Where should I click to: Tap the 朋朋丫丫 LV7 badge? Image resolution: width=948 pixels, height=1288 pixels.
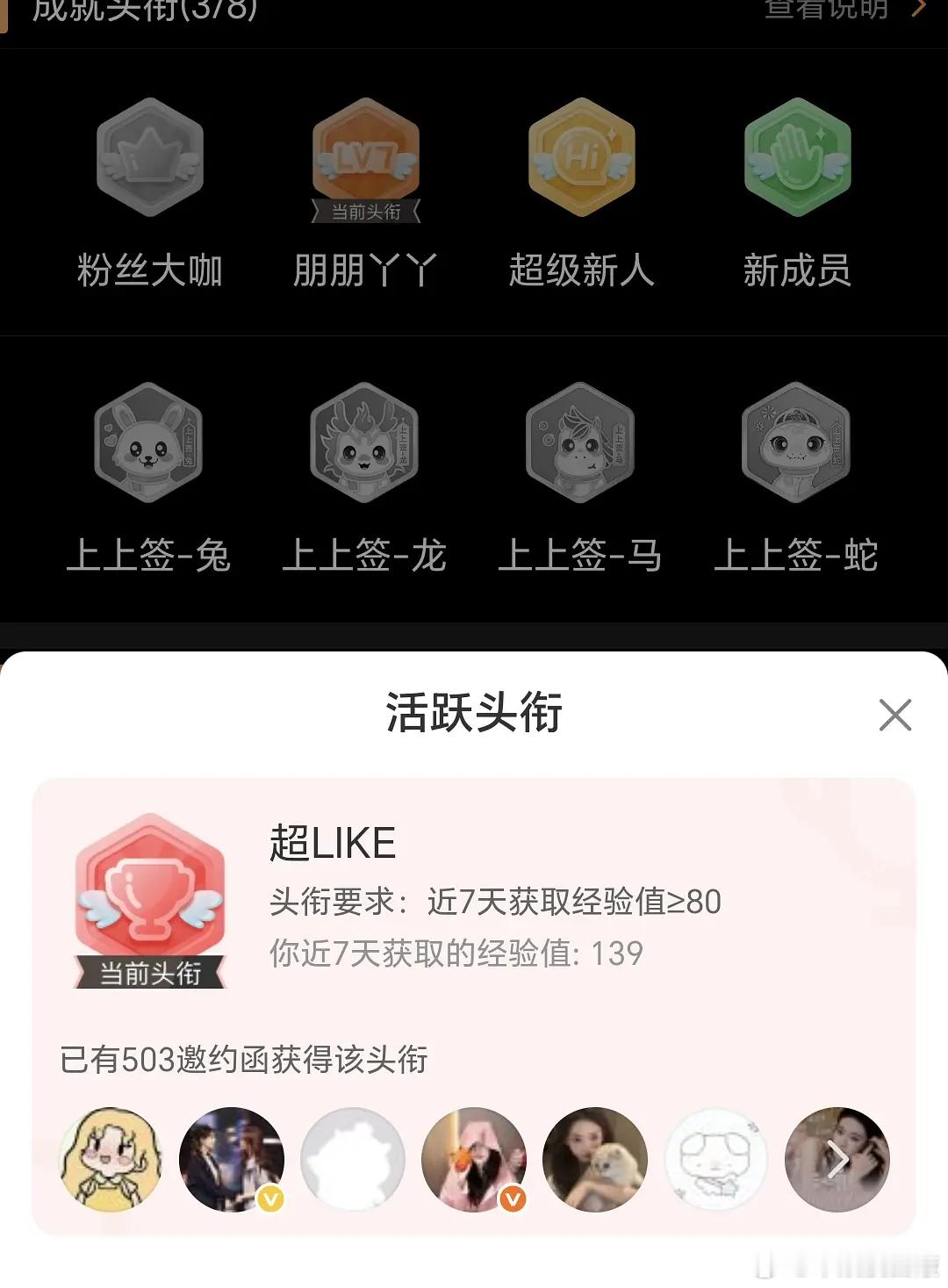click(x=364, y=158)
